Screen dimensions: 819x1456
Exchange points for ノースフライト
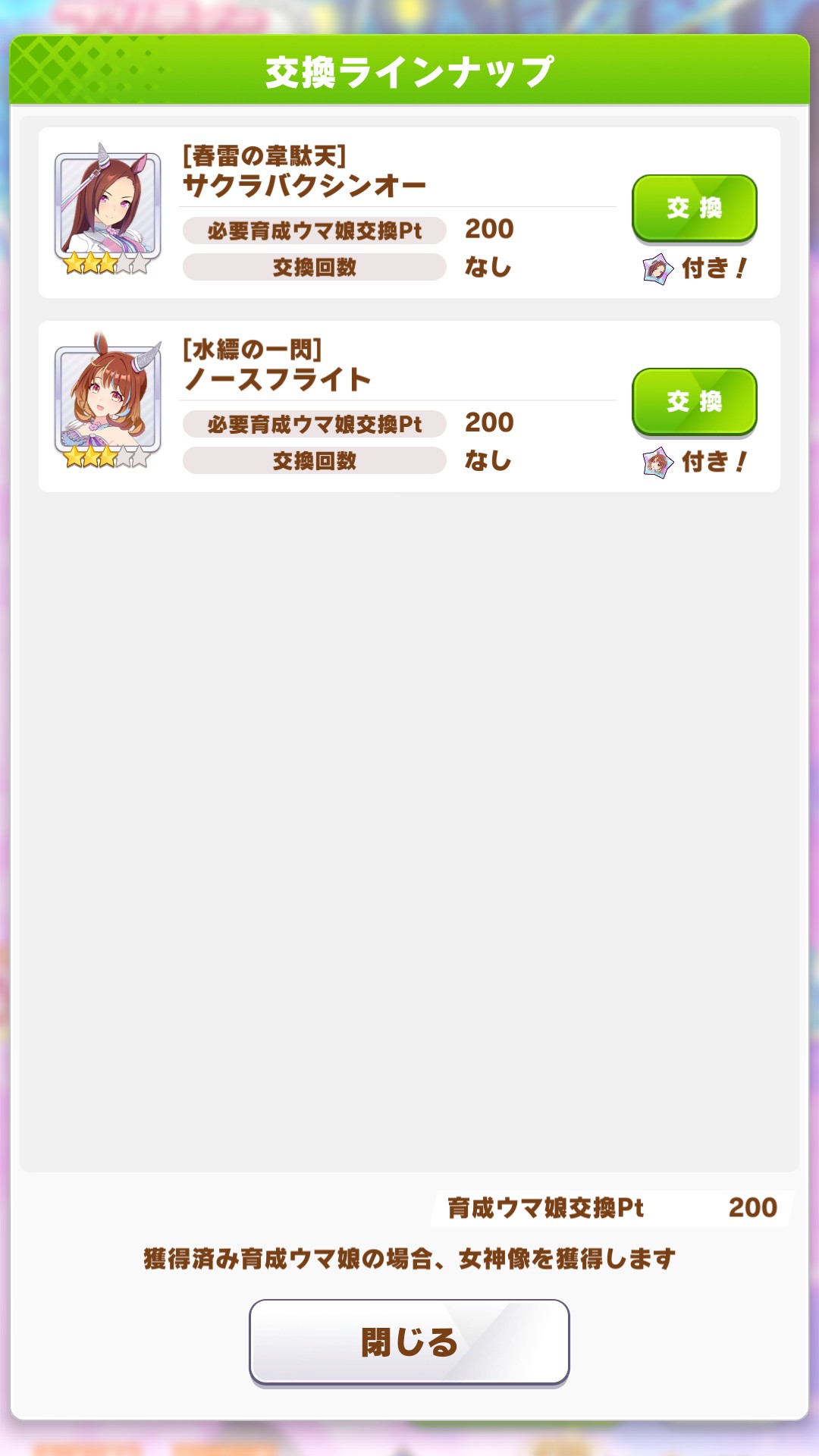pos(694,401)
